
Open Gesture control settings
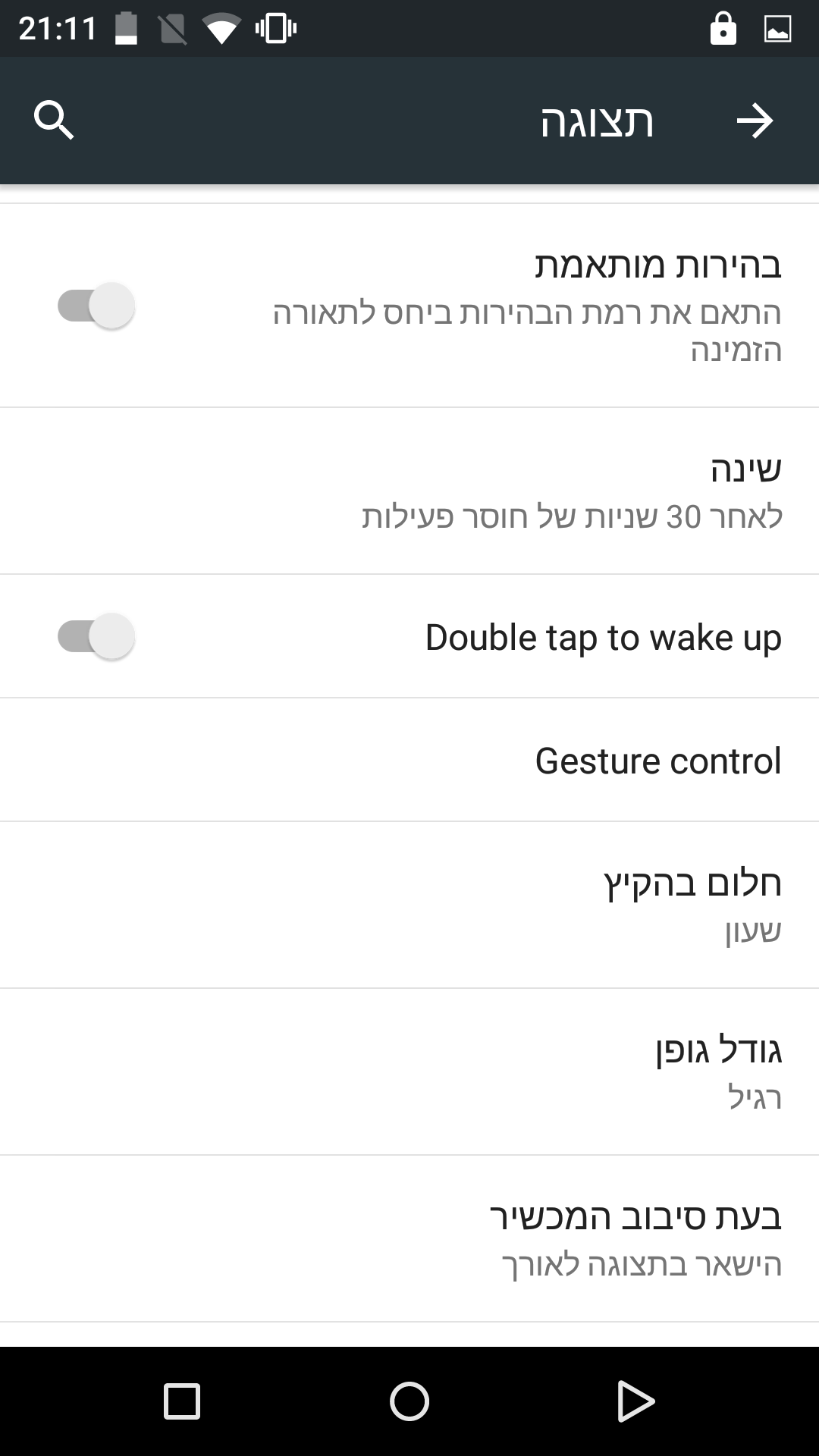[x=409, y=761]
